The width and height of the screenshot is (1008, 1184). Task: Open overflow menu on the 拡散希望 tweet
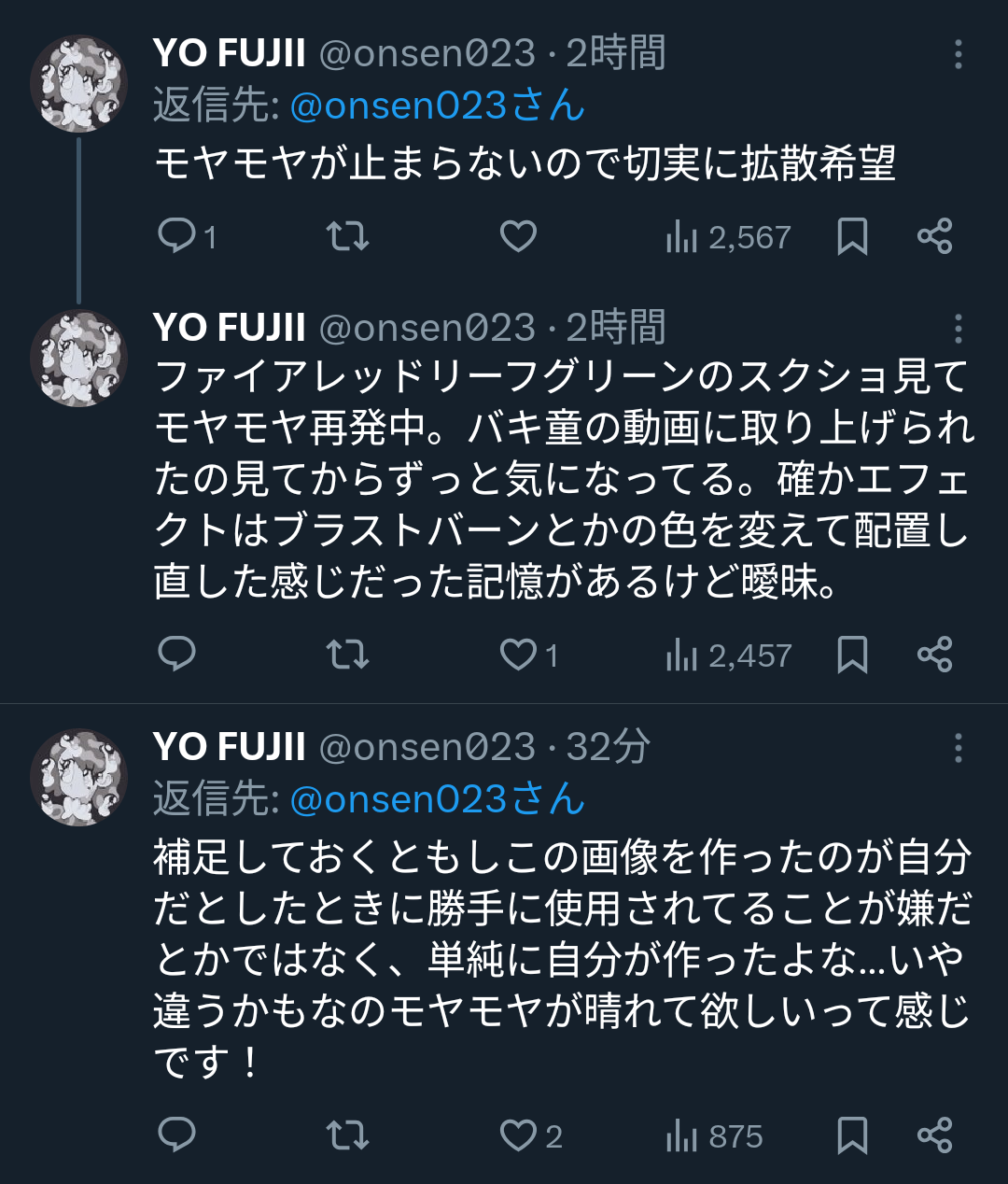(958, 54)
